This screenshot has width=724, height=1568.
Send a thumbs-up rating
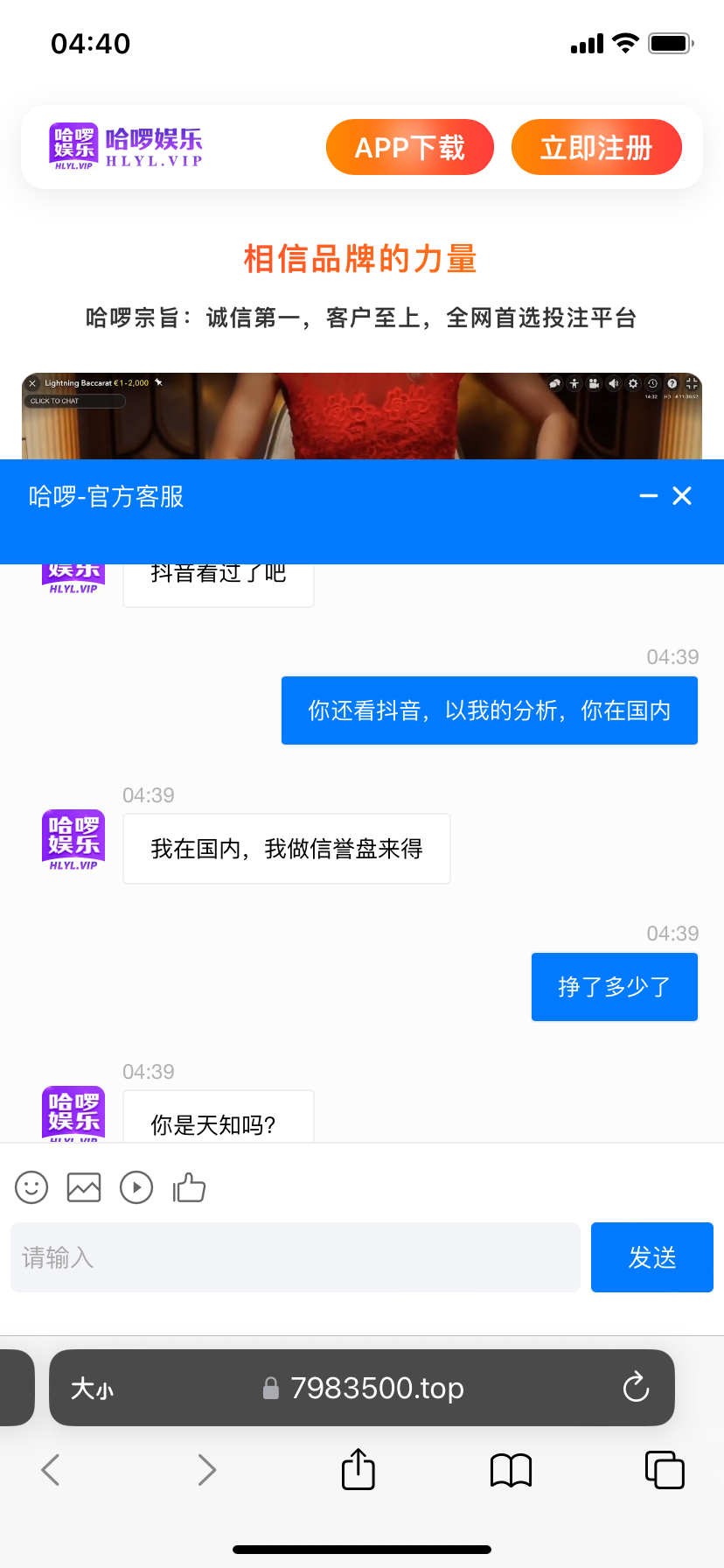189,1187
